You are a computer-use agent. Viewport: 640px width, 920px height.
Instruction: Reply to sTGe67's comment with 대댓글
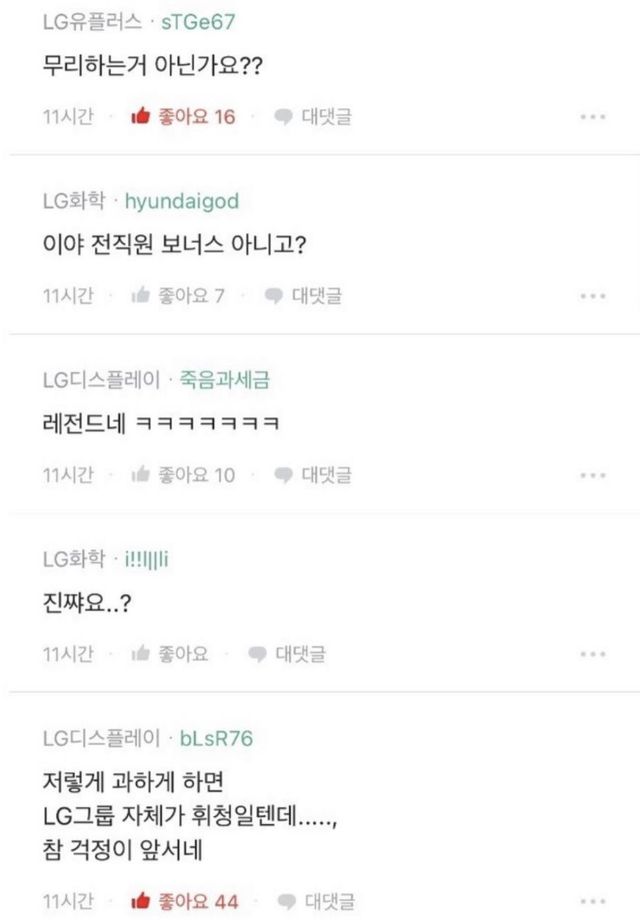pyautogui.click(x=313, y=117)
